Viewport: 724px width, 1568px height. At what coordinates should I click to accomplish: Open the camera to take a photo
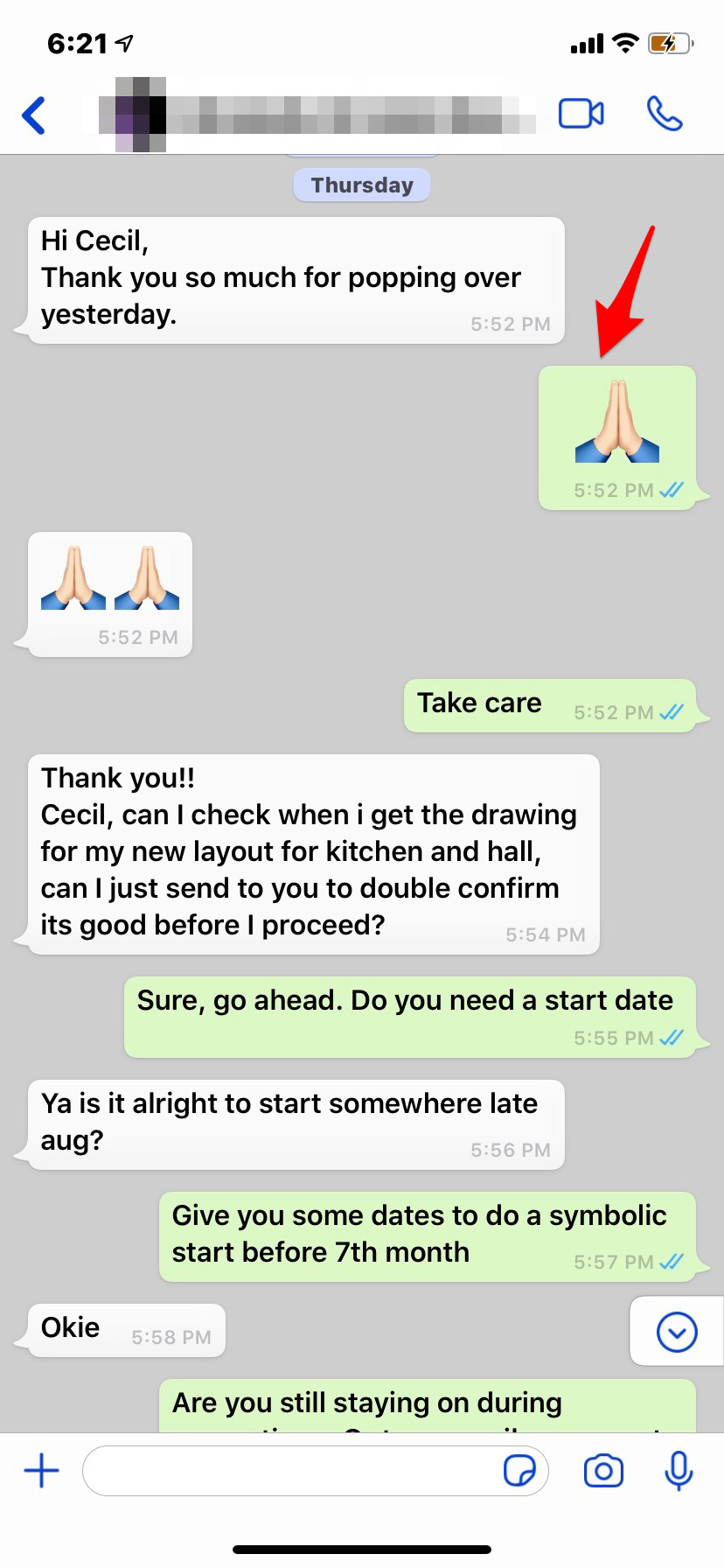pyautogui.click(x=603, y=1471)
